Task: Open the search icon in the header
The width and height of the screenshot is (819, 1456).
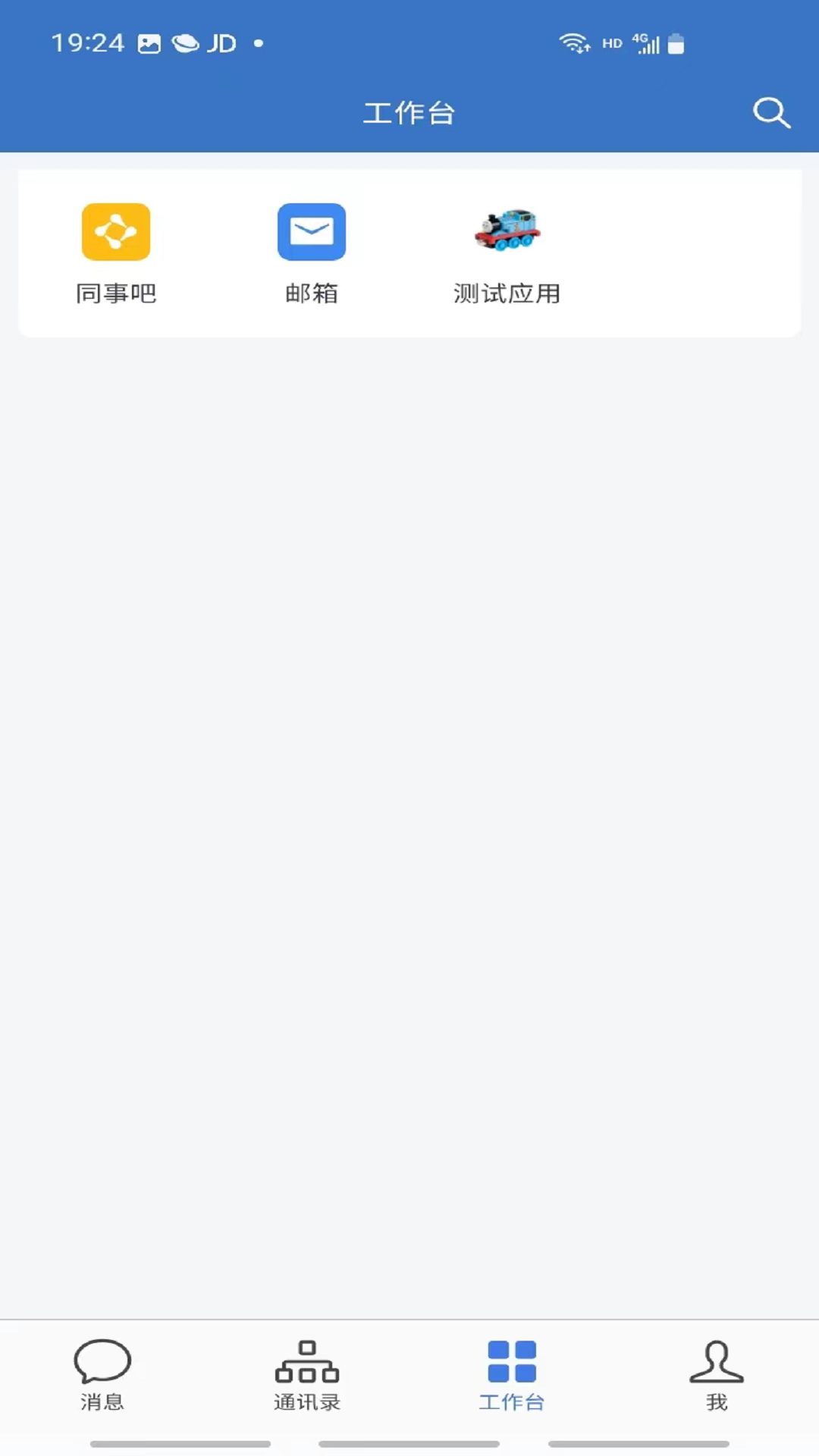Action: pos(771,113)
